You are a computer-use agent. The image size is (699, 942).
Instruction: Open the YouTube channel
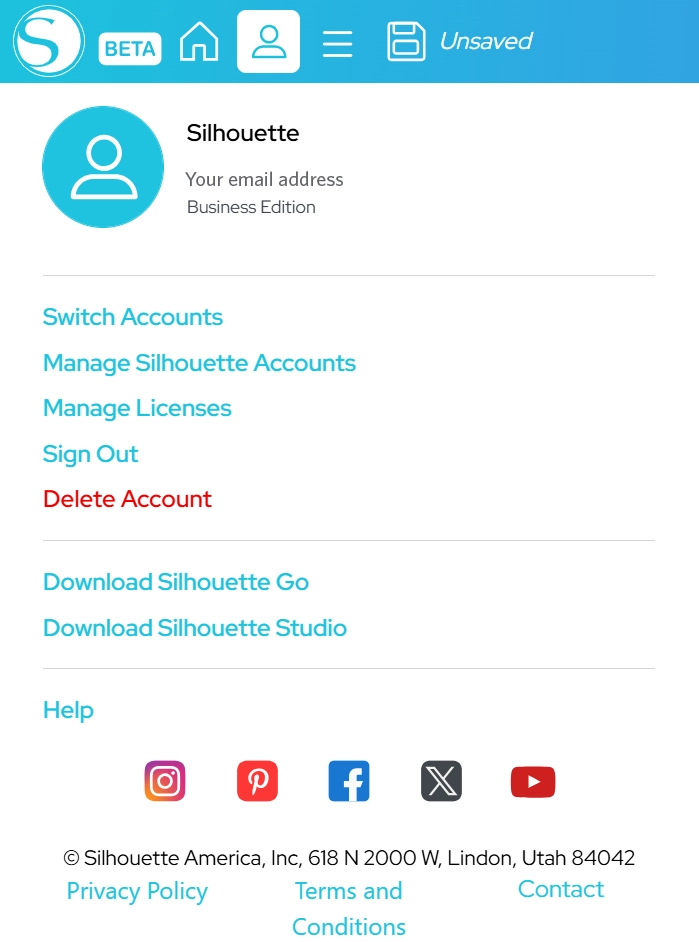[x=533, y=781]
